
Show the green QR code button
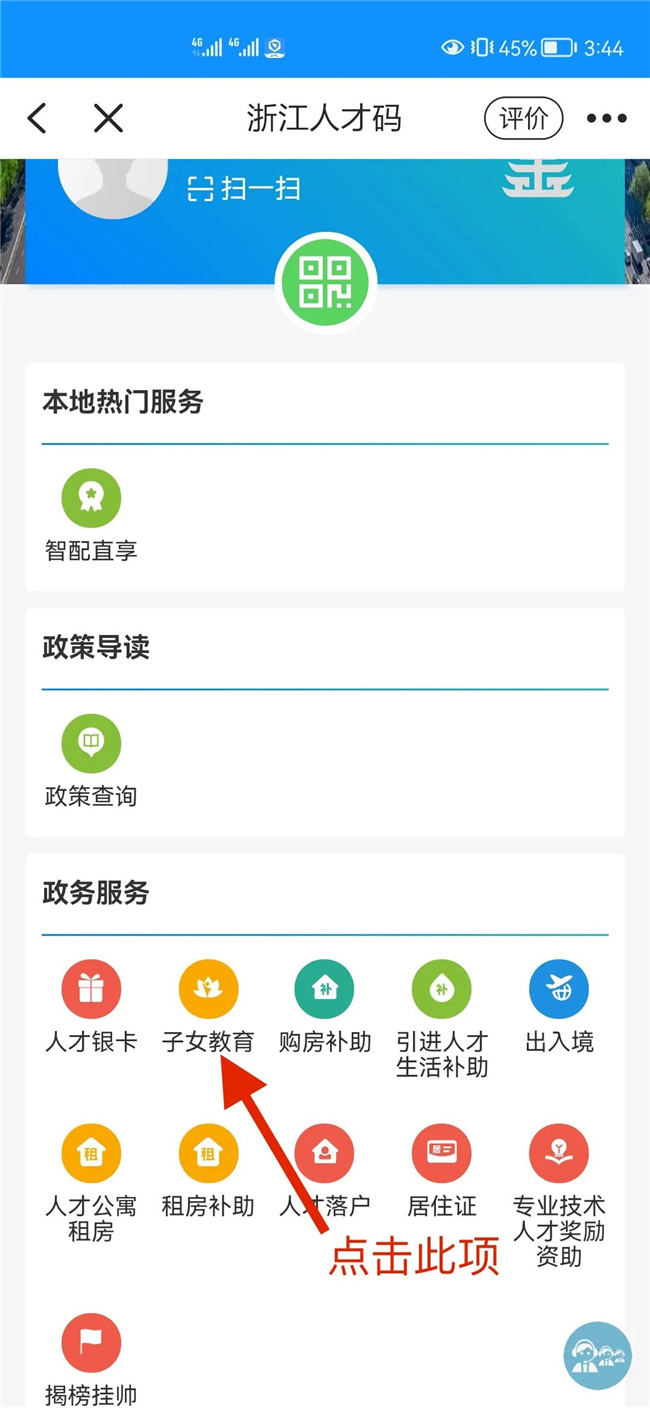click(x=325, y=283)
